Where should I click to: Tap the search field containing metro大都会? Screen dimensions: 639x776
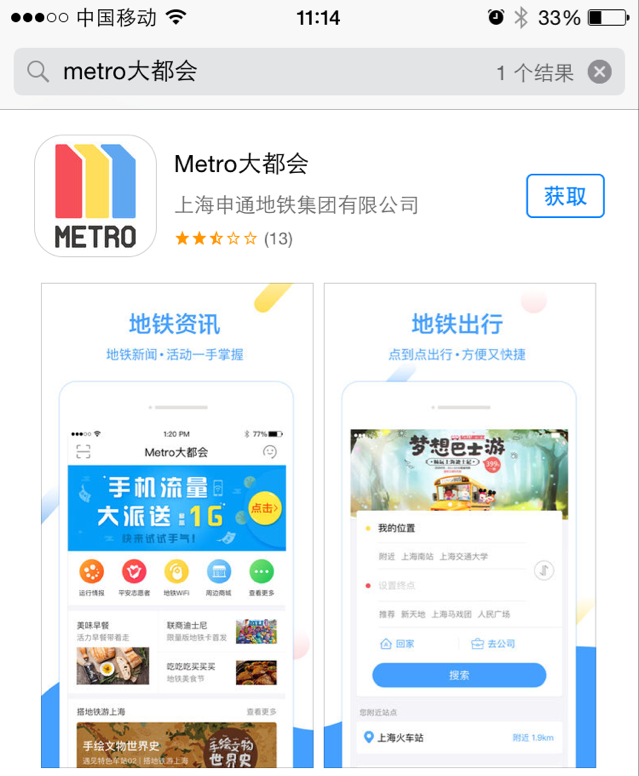pos(250,72)
